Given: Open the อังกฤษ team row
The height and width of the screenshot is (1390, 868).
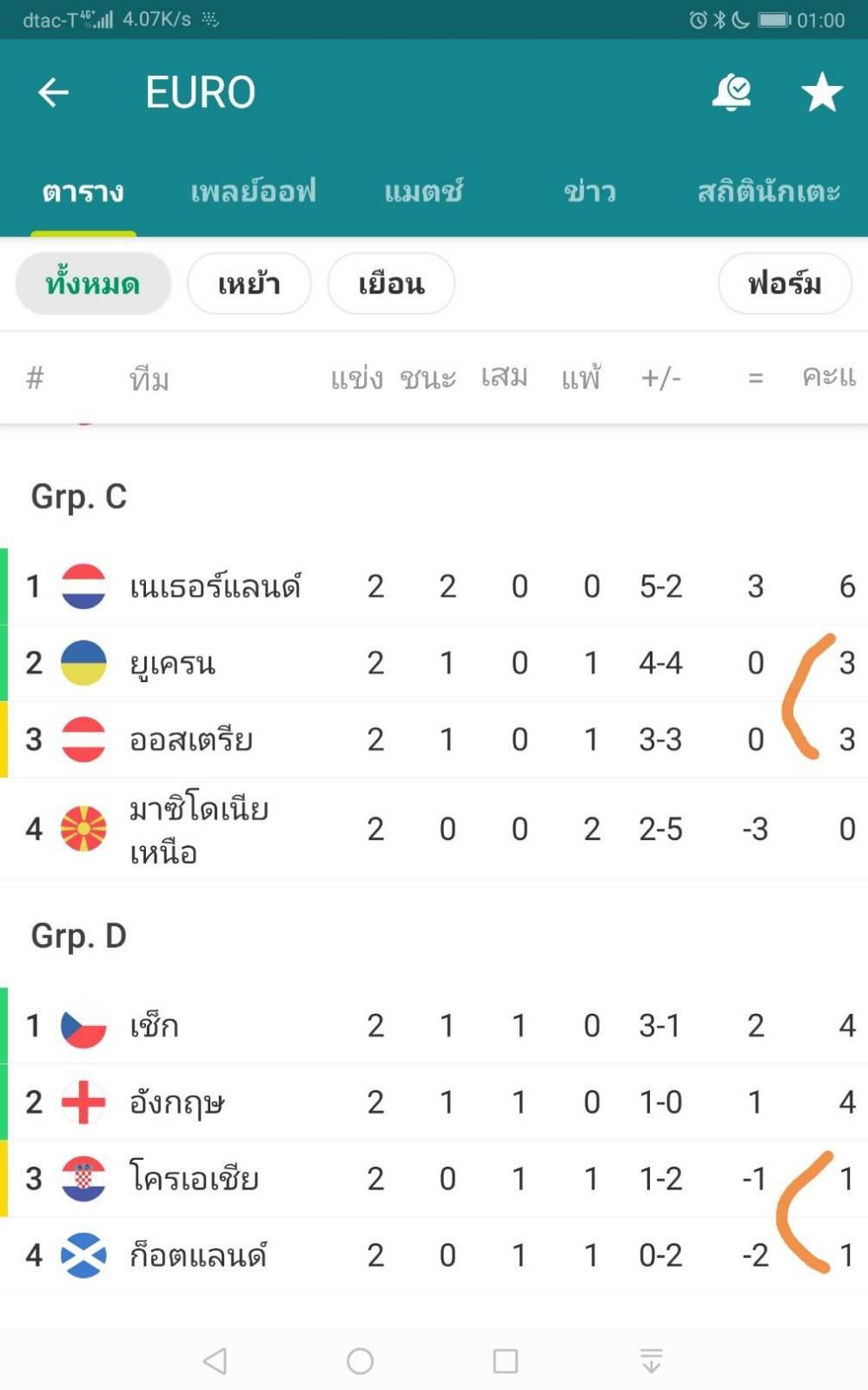Looking at the screenshot, I should click(x=434, y=1102).
